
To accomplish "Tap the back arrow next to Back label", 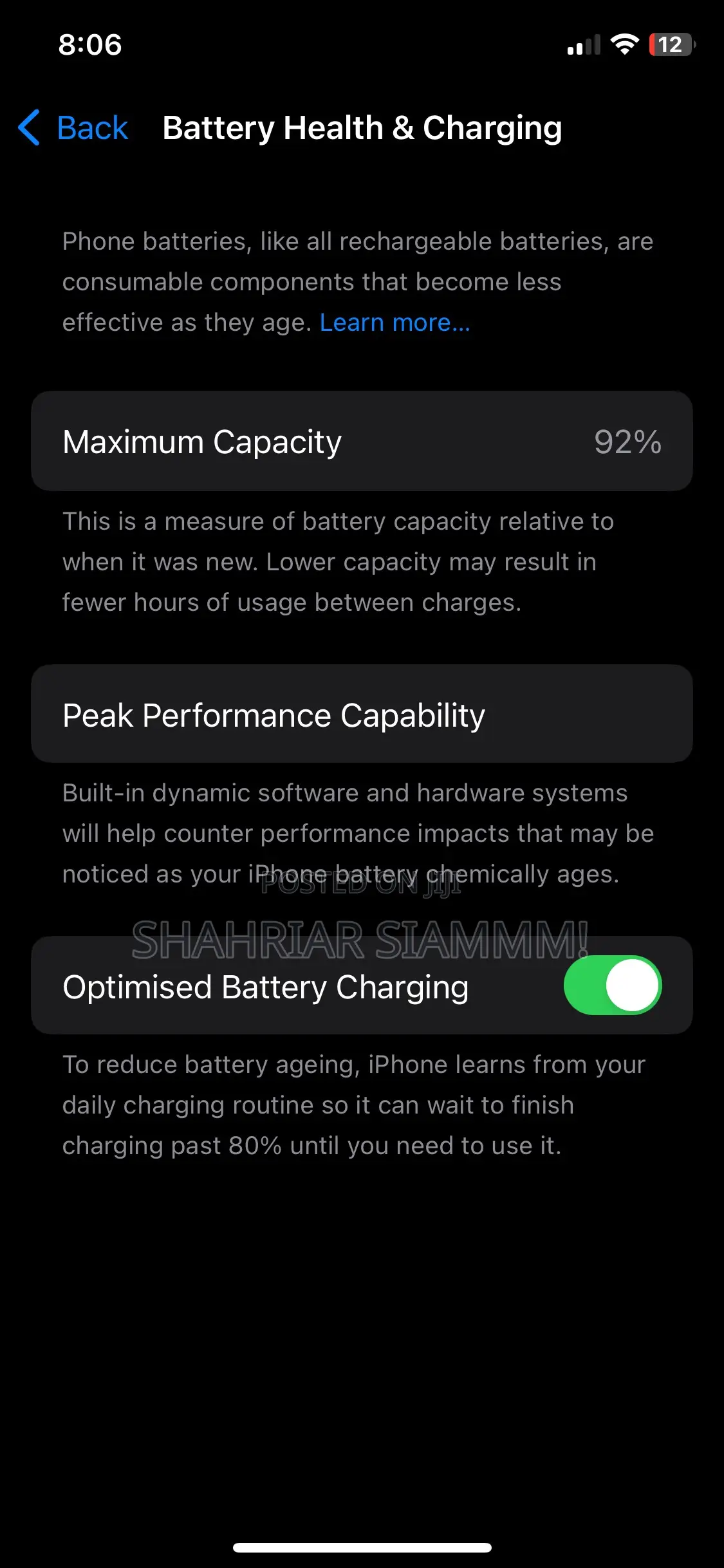I will pyautogui.click(x=28, y=128).
